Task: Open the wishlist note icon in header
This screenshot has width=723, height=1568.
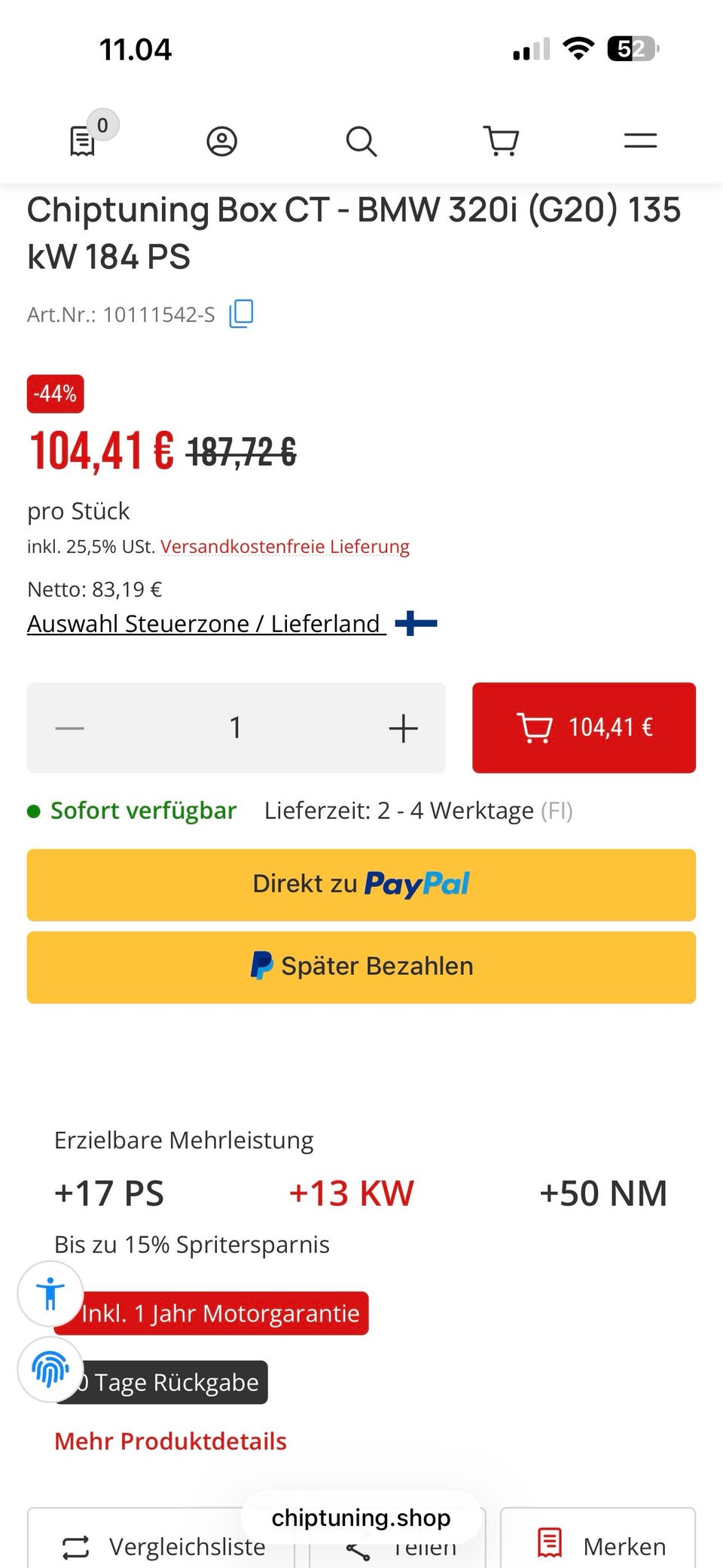Action: [x=83, y=141]
